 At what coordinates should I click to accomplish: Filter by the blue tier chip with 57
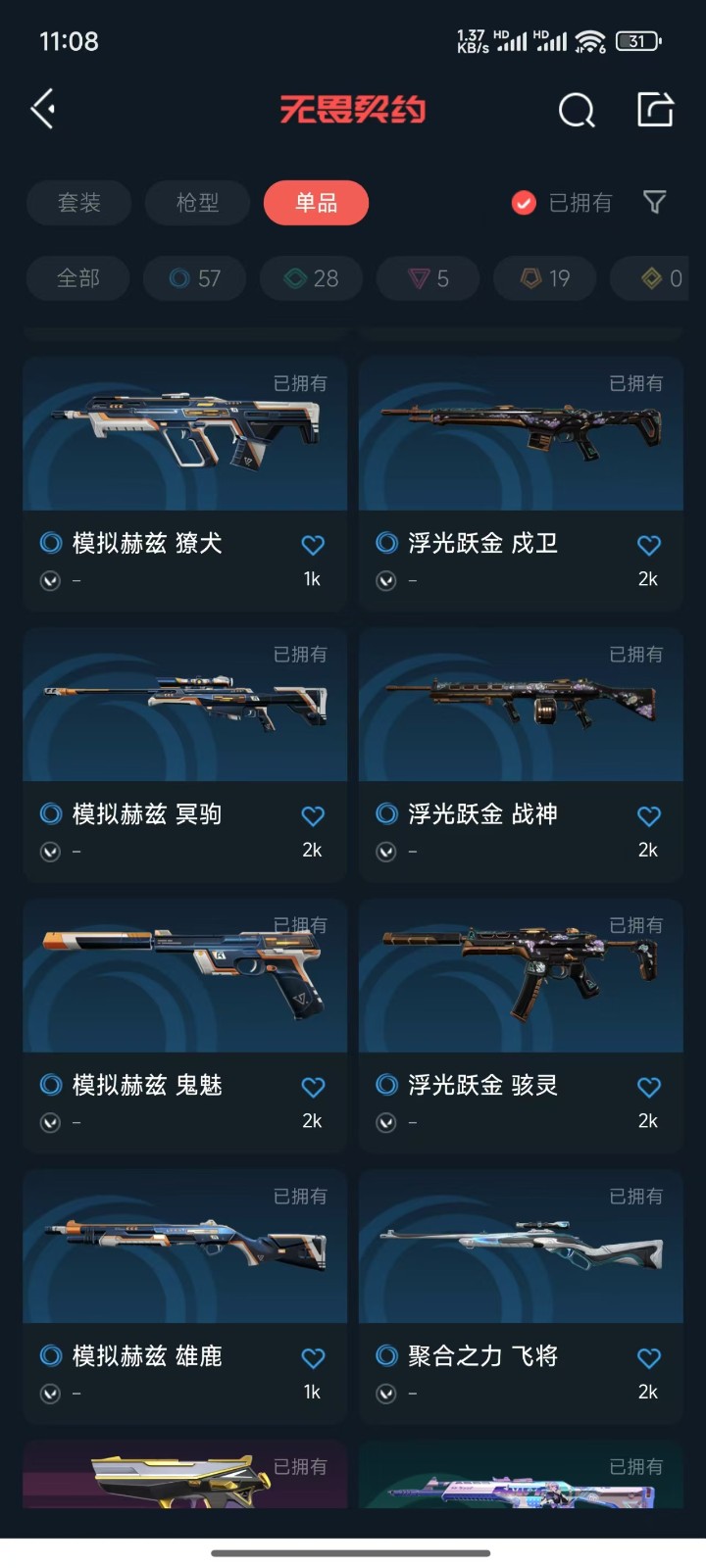(195, 278)
